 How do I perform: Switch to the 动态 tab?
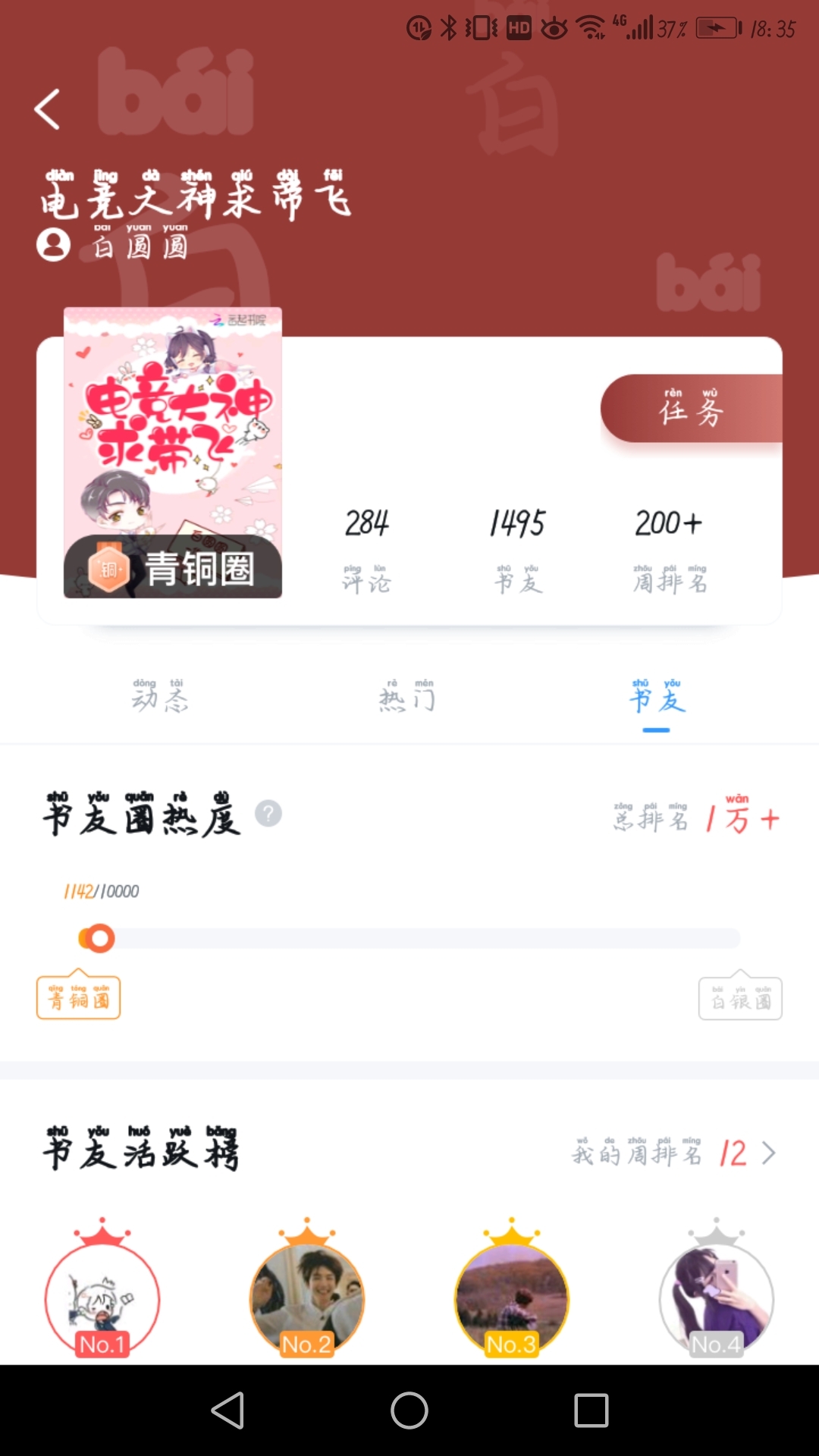(x=160, y=697)
